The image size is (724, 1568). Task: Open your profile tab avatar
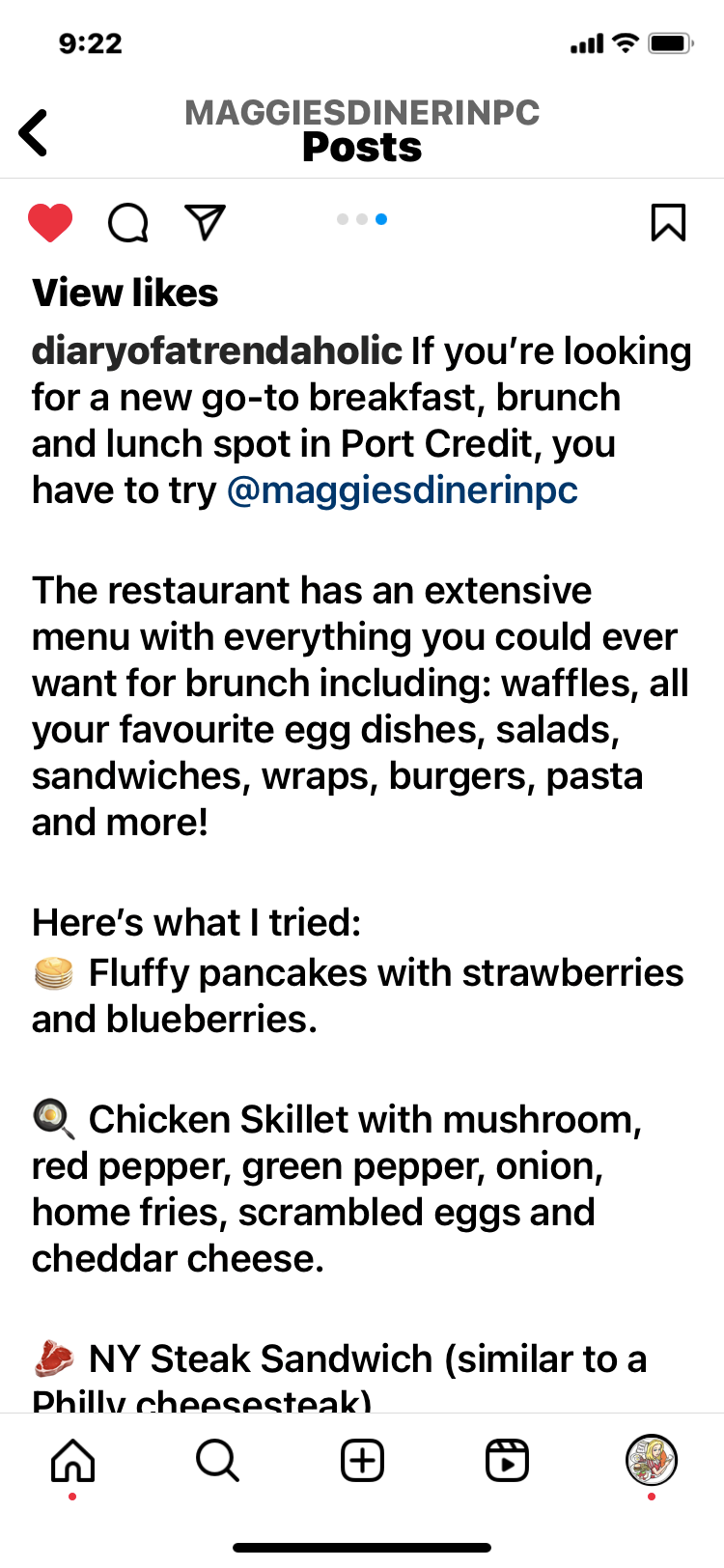tap(652, 1460)
